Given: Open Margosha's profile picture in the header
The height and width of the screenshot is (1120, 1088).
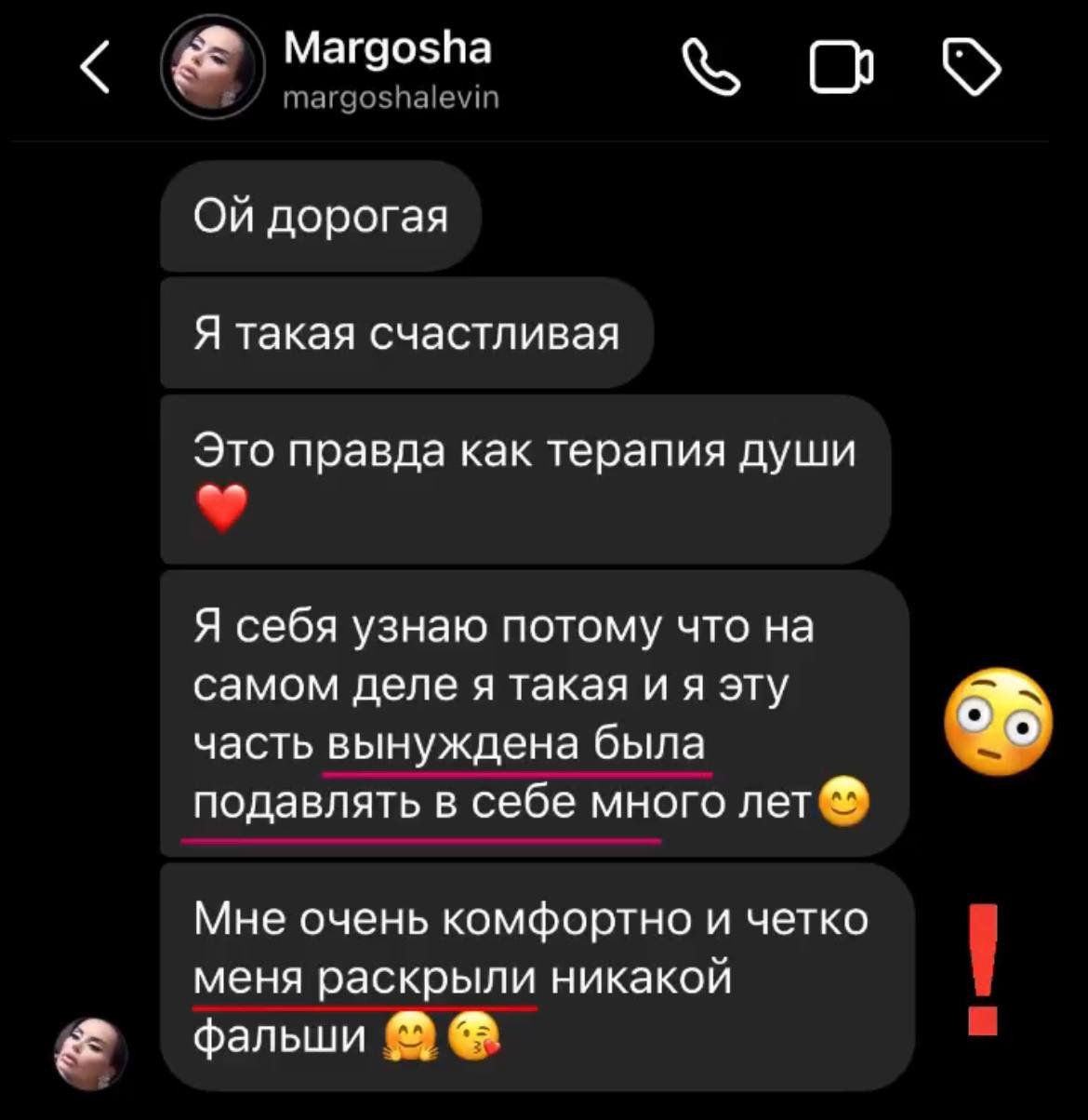Looking at the screenshot, I should [x=212, y=69].
